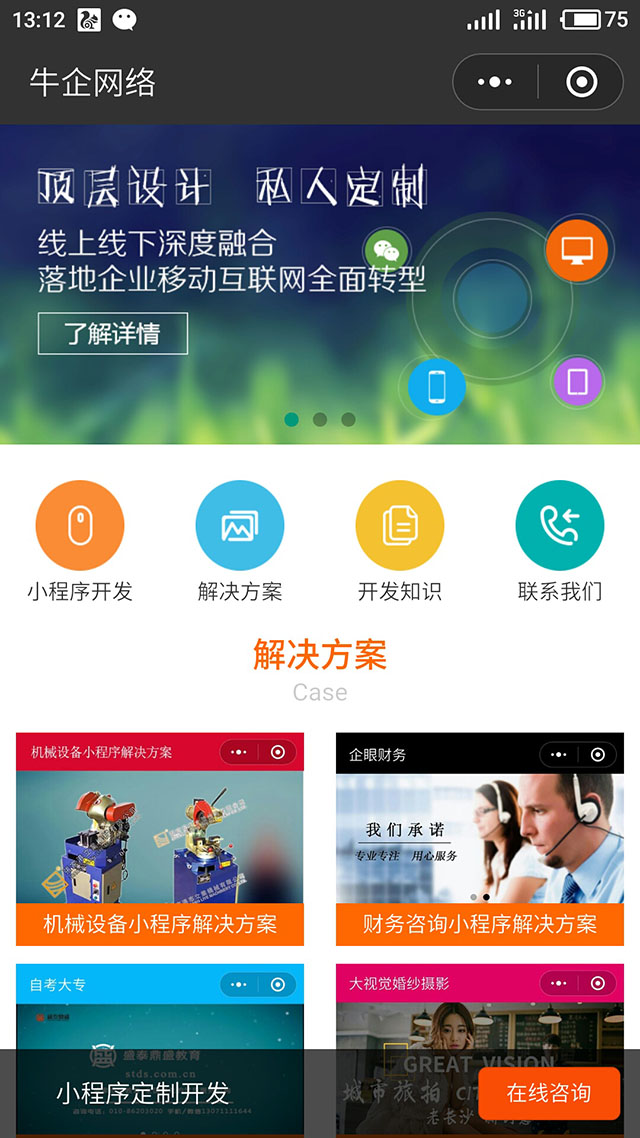Open the 财务咨询小程序解决方案 case card
The width and height of the screenshot is (640, 1138).
pos(480,840)
